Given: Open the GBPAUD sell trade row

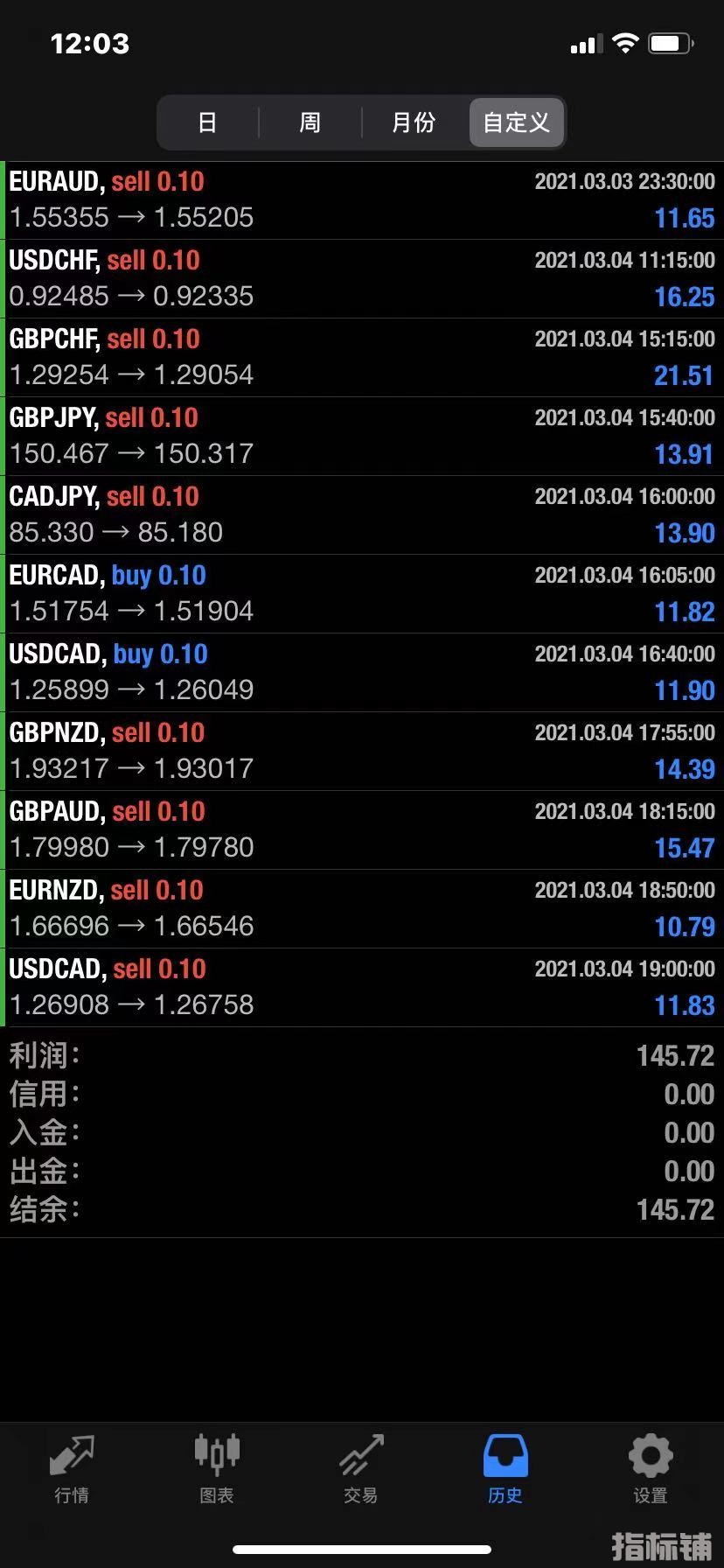Looking at the screenshot, I should click(362, 830).
